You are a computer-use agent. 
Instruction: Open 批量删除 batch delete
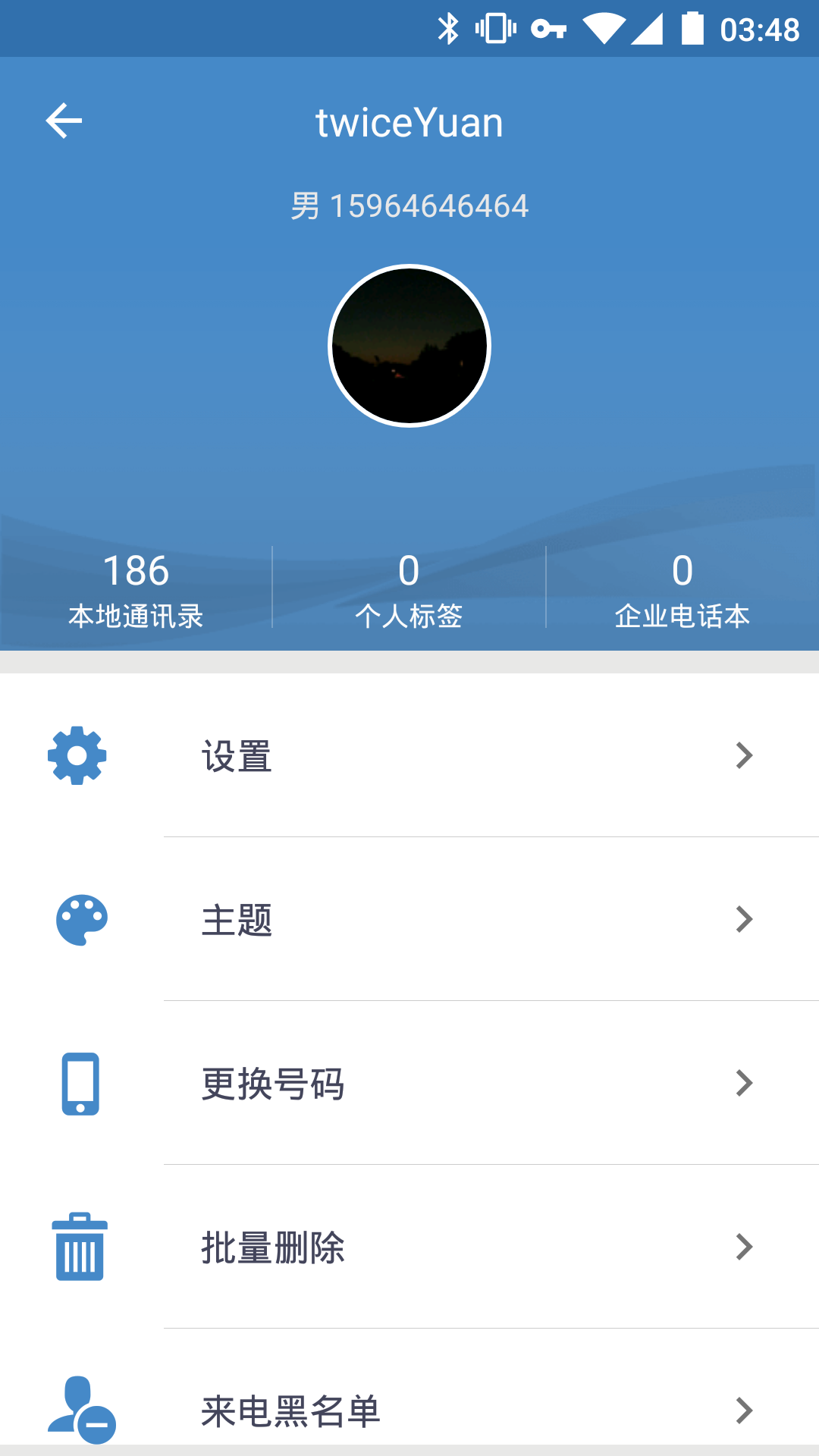click(x=409, y=1247)
